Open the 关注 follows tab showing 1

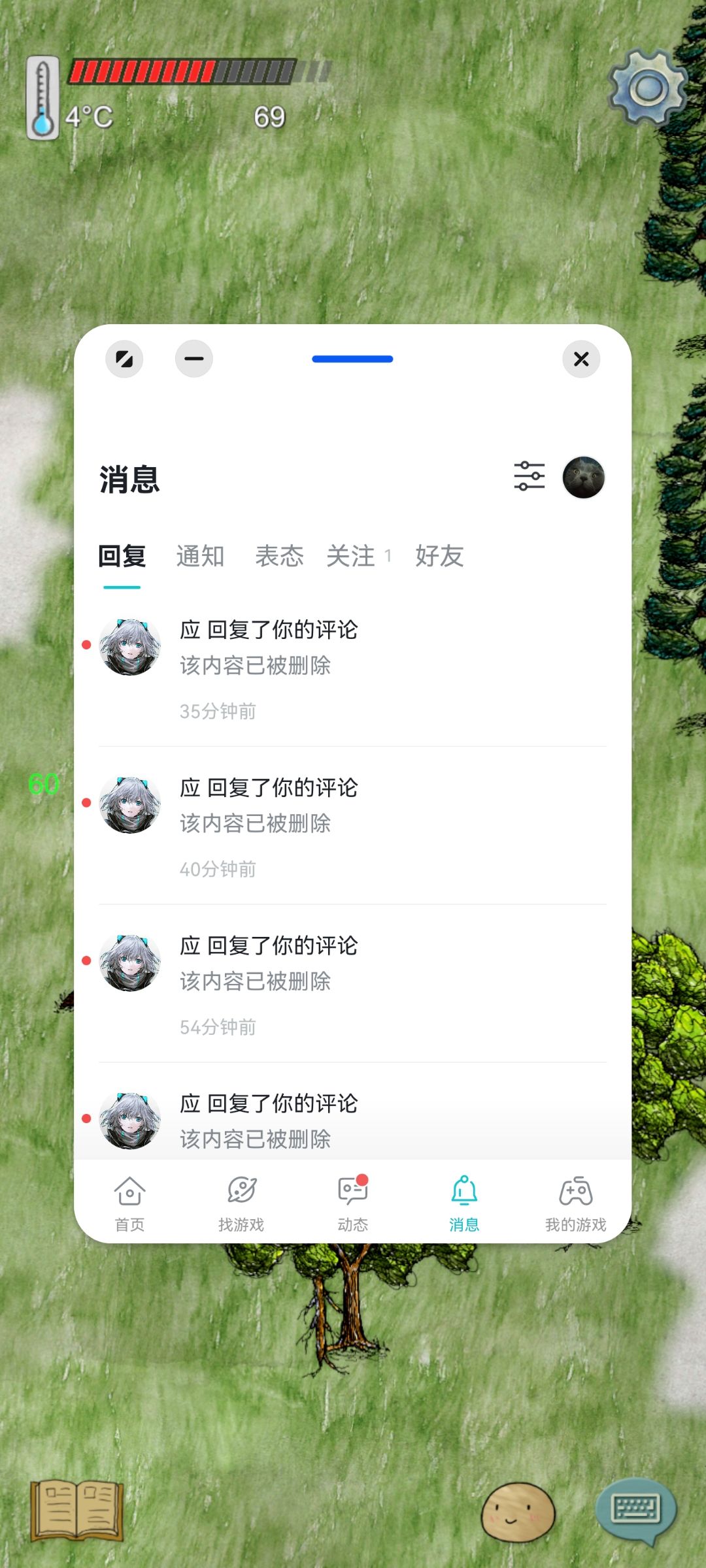click(352, 557)
